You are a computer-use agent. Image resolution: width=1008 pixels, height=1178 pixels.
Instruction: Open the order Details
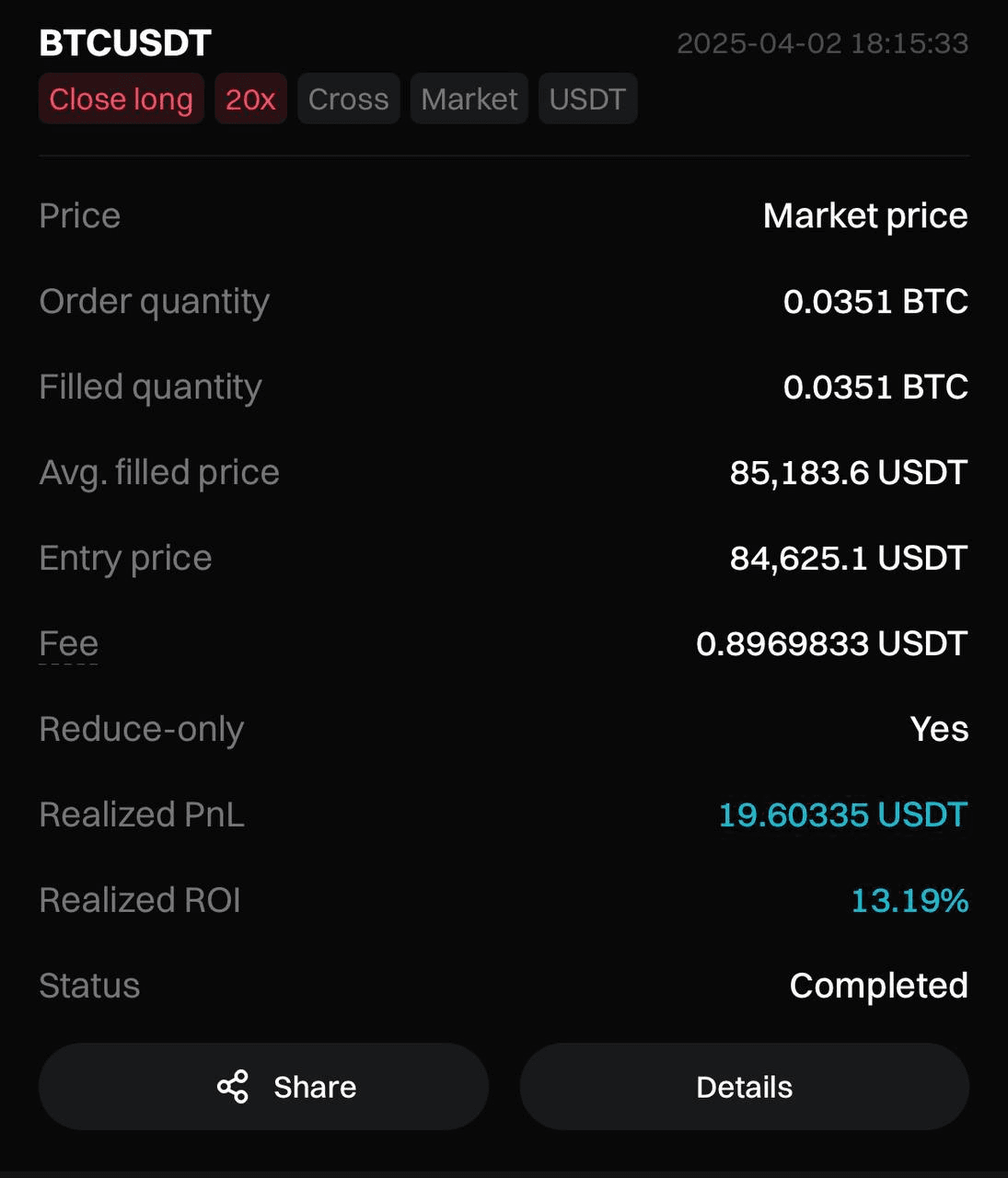click(x=744, y=1087)
